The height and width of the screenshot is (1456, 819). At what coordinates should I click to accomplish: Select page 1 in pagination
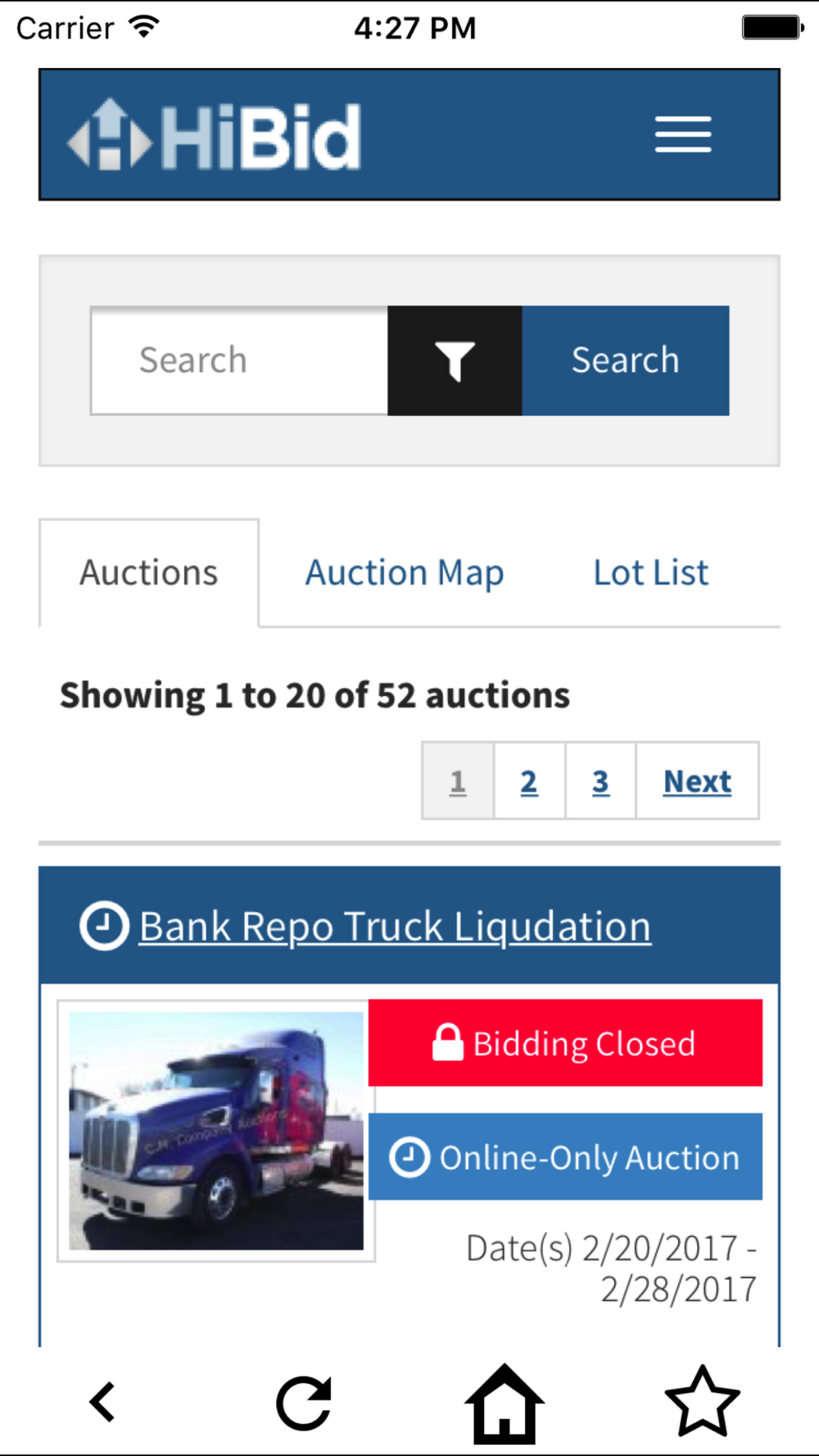pos(458,781)
